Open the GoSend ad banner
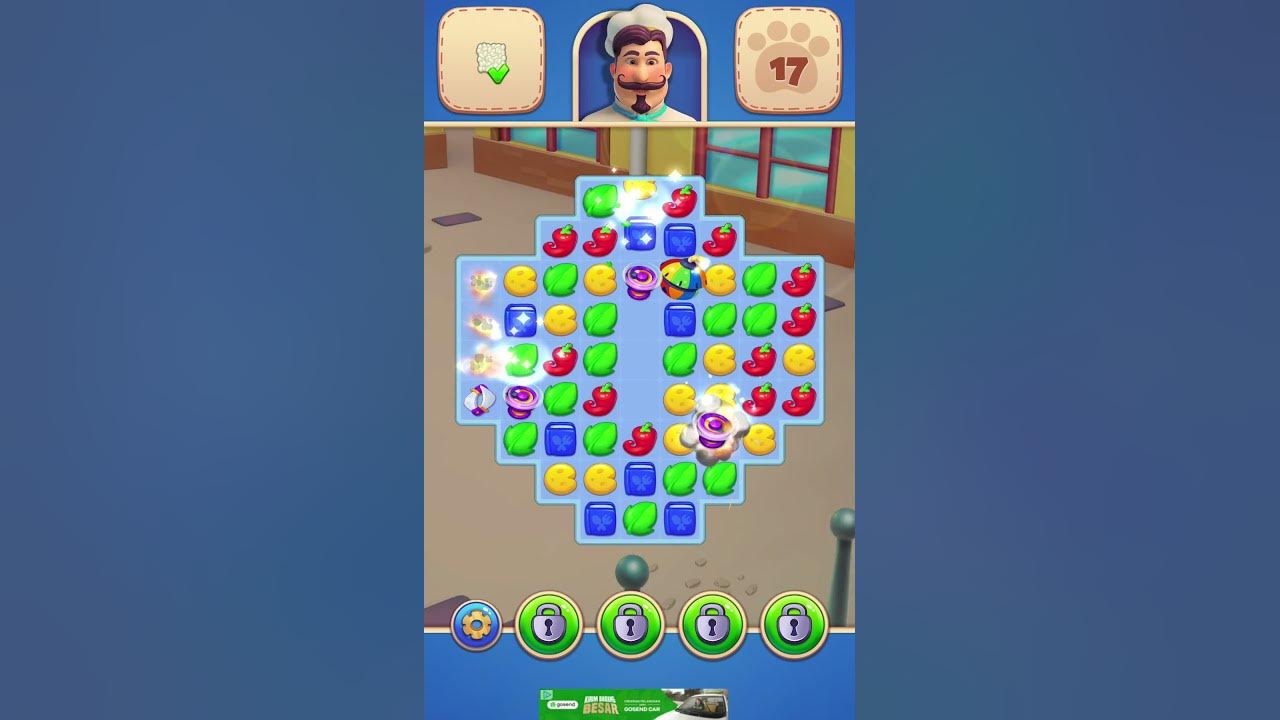 (633, 704)
